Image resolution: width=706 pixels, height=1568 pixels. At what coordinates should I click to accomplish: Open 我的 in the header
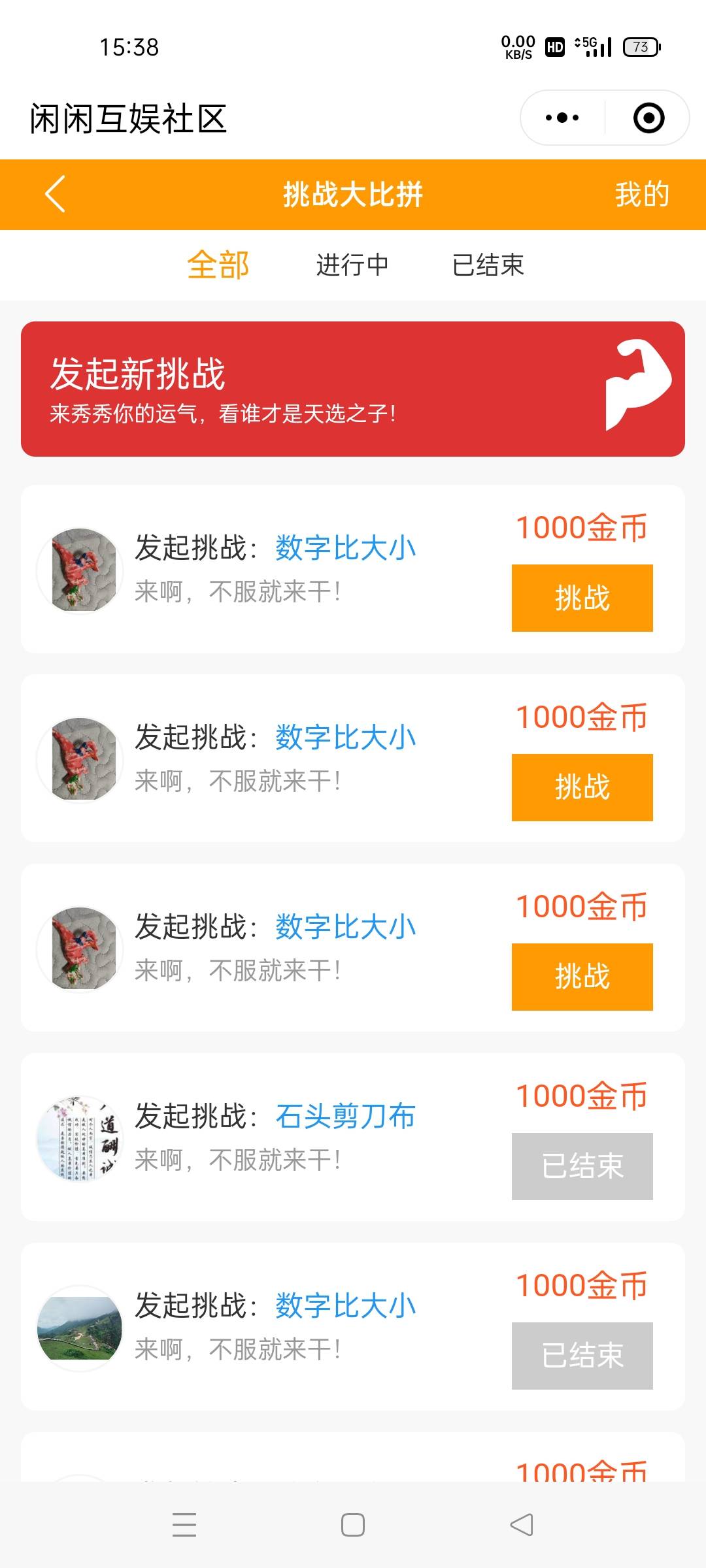[x=641, y=195]
